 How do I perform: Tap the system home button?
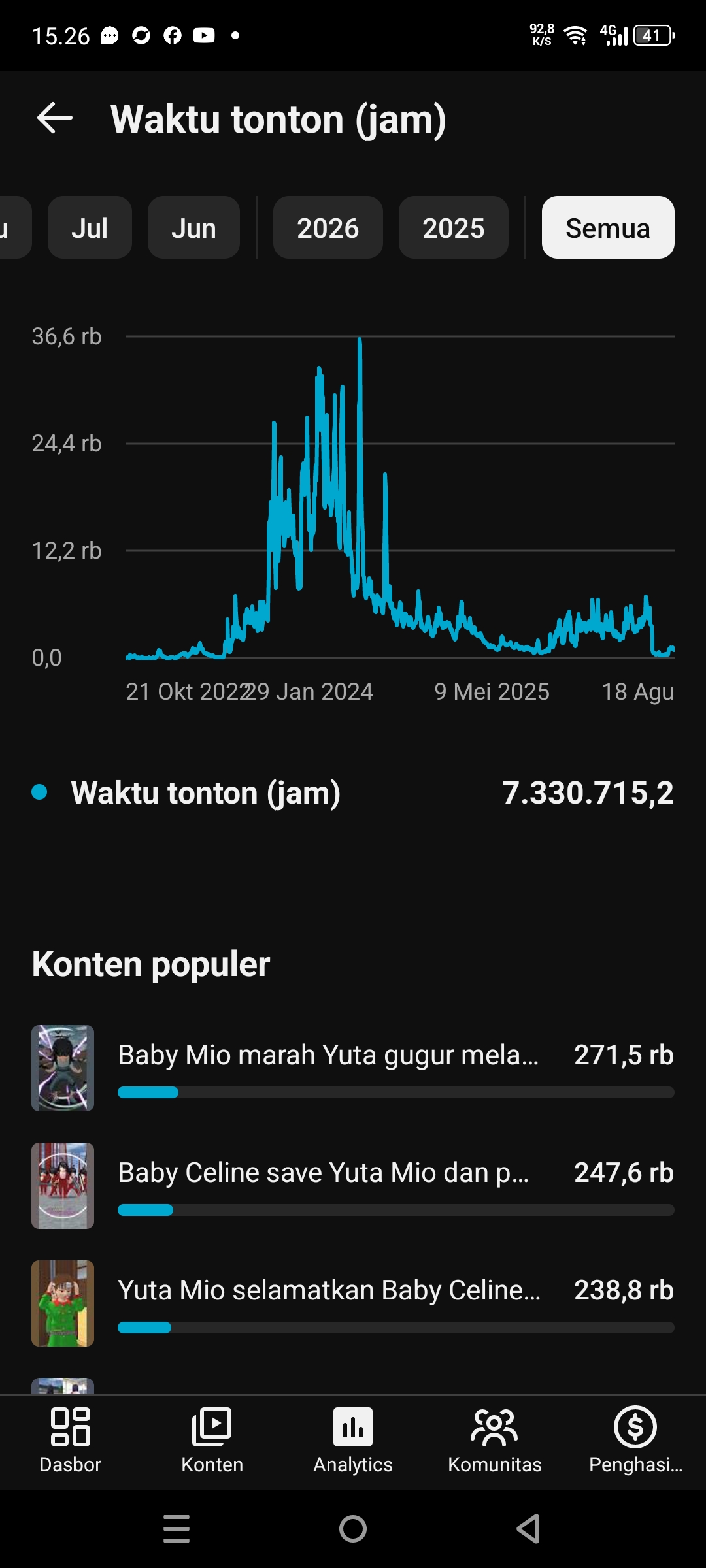coord(353,1529)
